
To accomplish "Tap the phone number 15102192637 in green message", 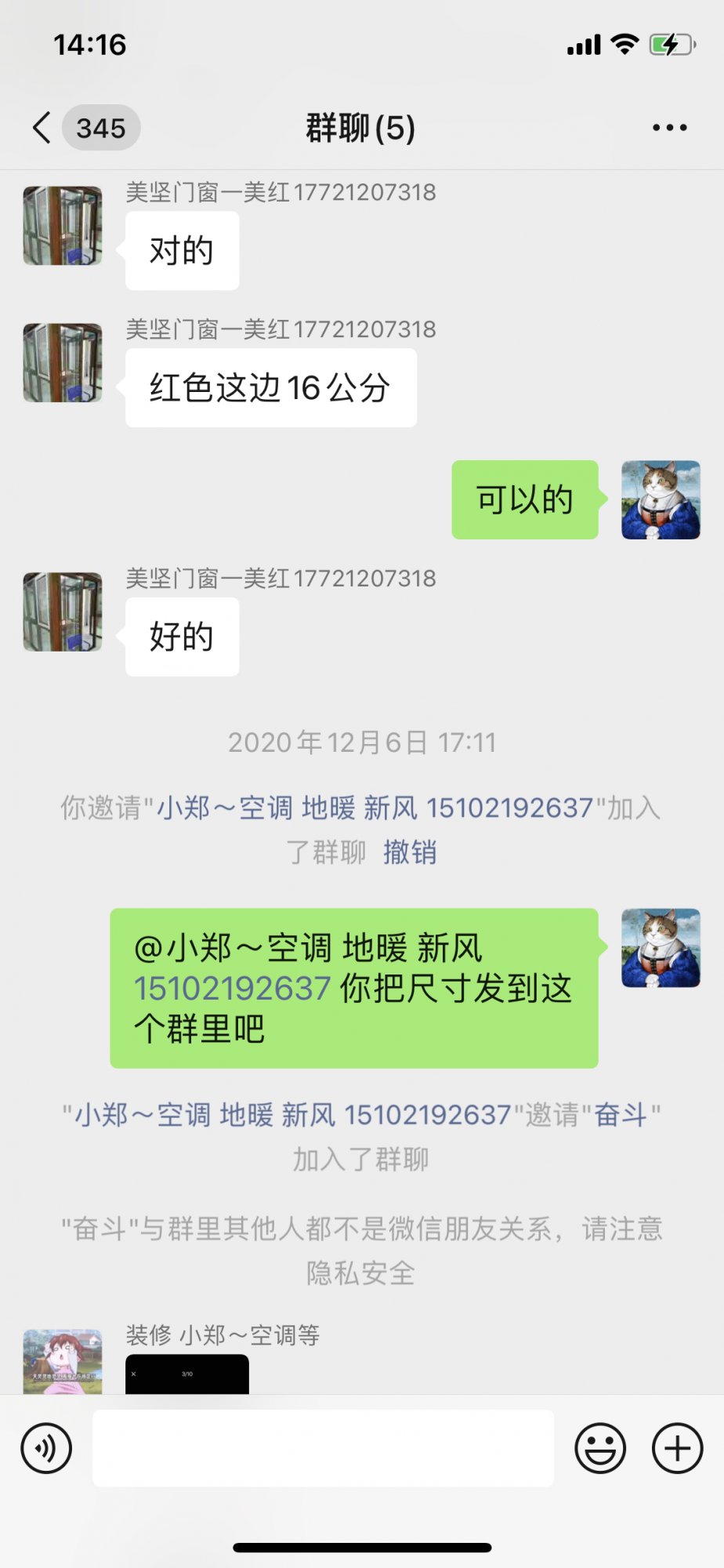I will click(233, 989).
